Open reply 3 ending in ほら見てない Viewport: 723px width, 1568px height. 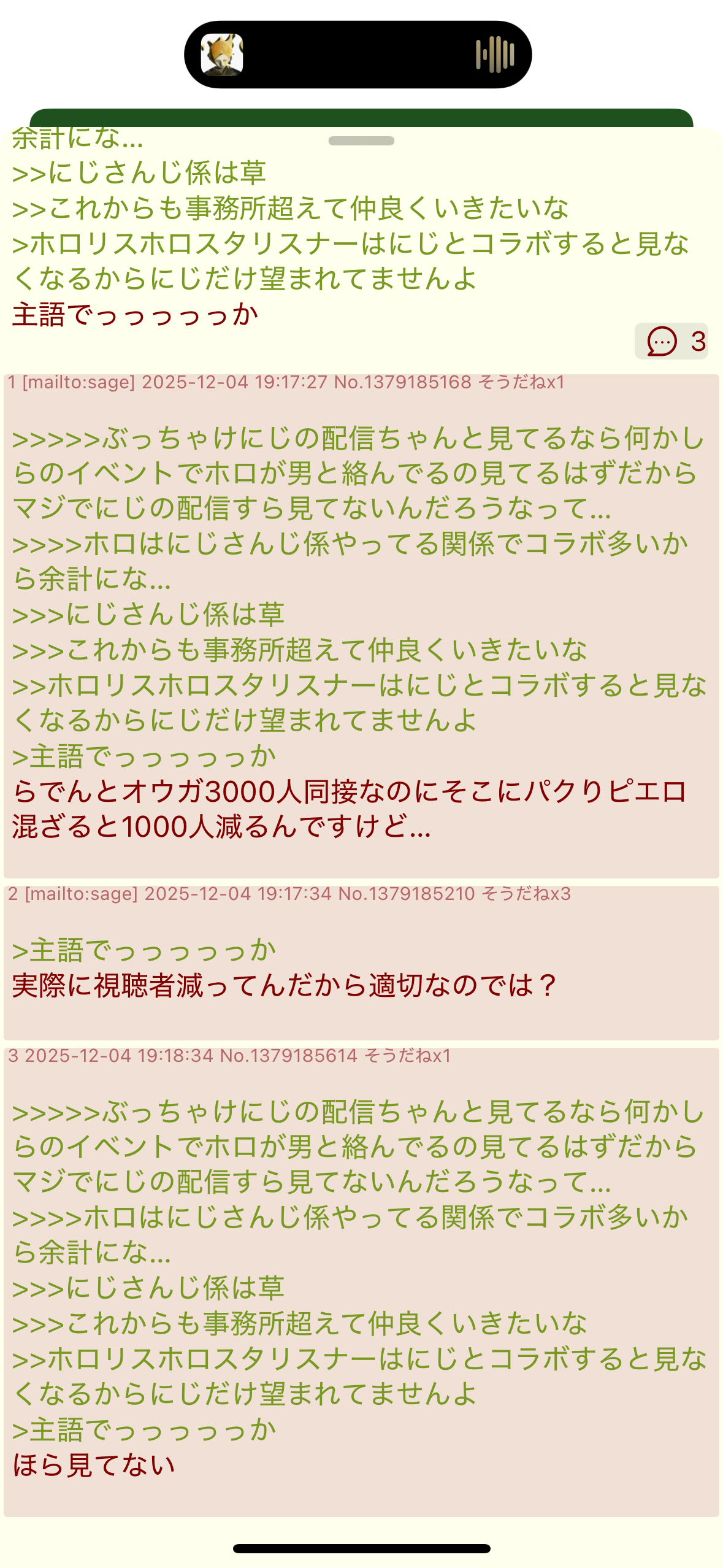pyautogui.click(x=361, y=1282)
